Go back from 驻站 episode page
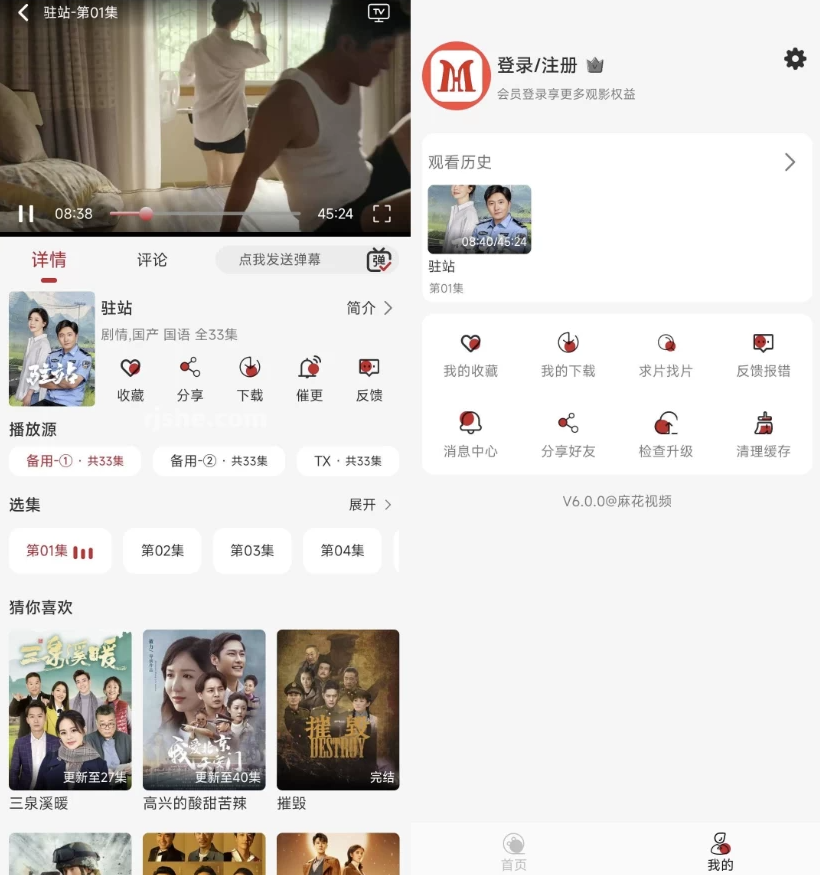The width and height of the screenshot is (820, 875). coord(23,13)
